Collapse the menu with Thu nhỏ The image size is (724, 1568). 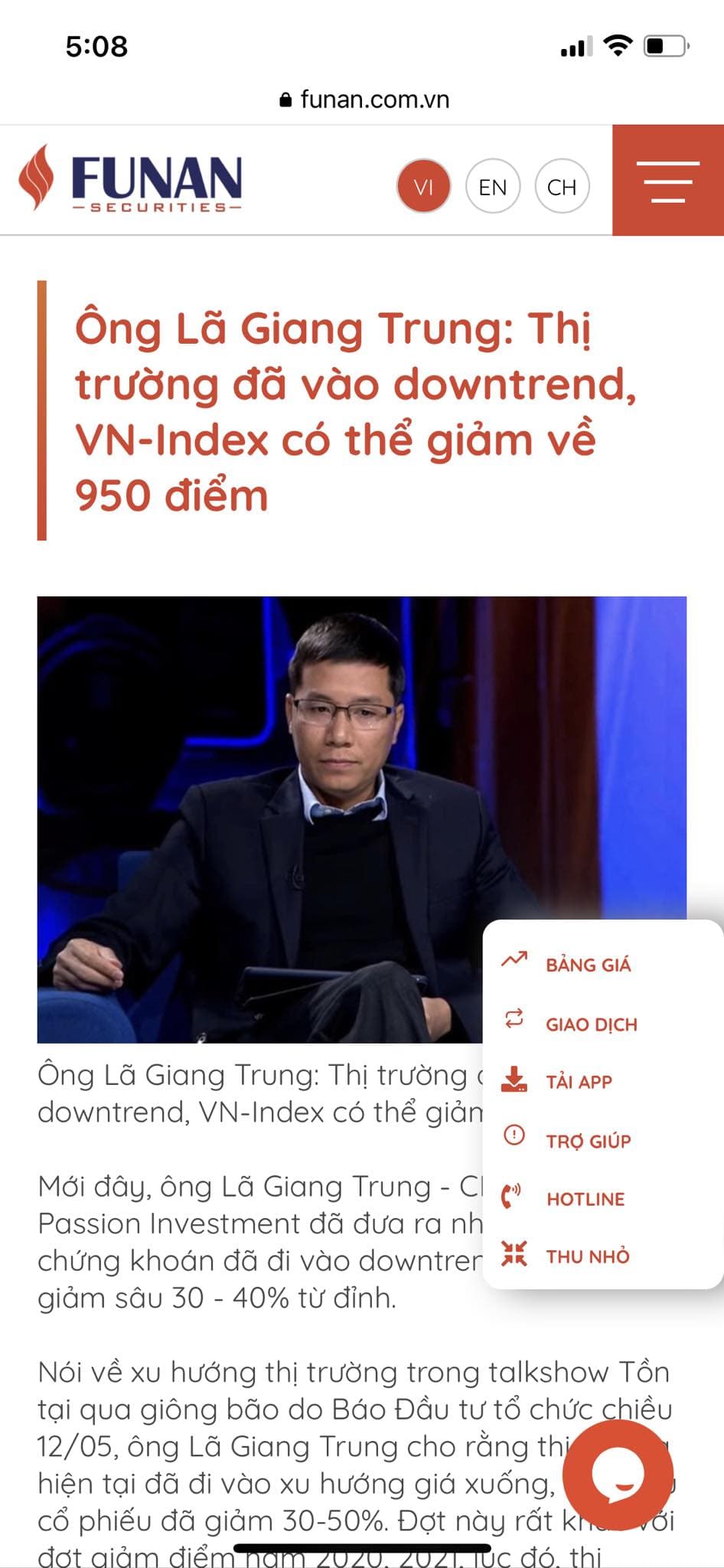coord(586,1256)
